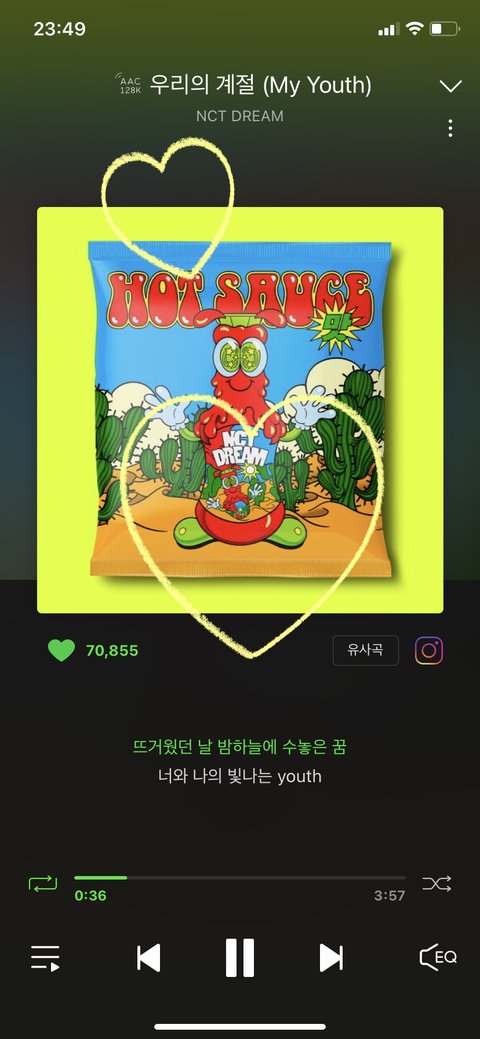Toggle the repeat mode

(x=42, y=883)
